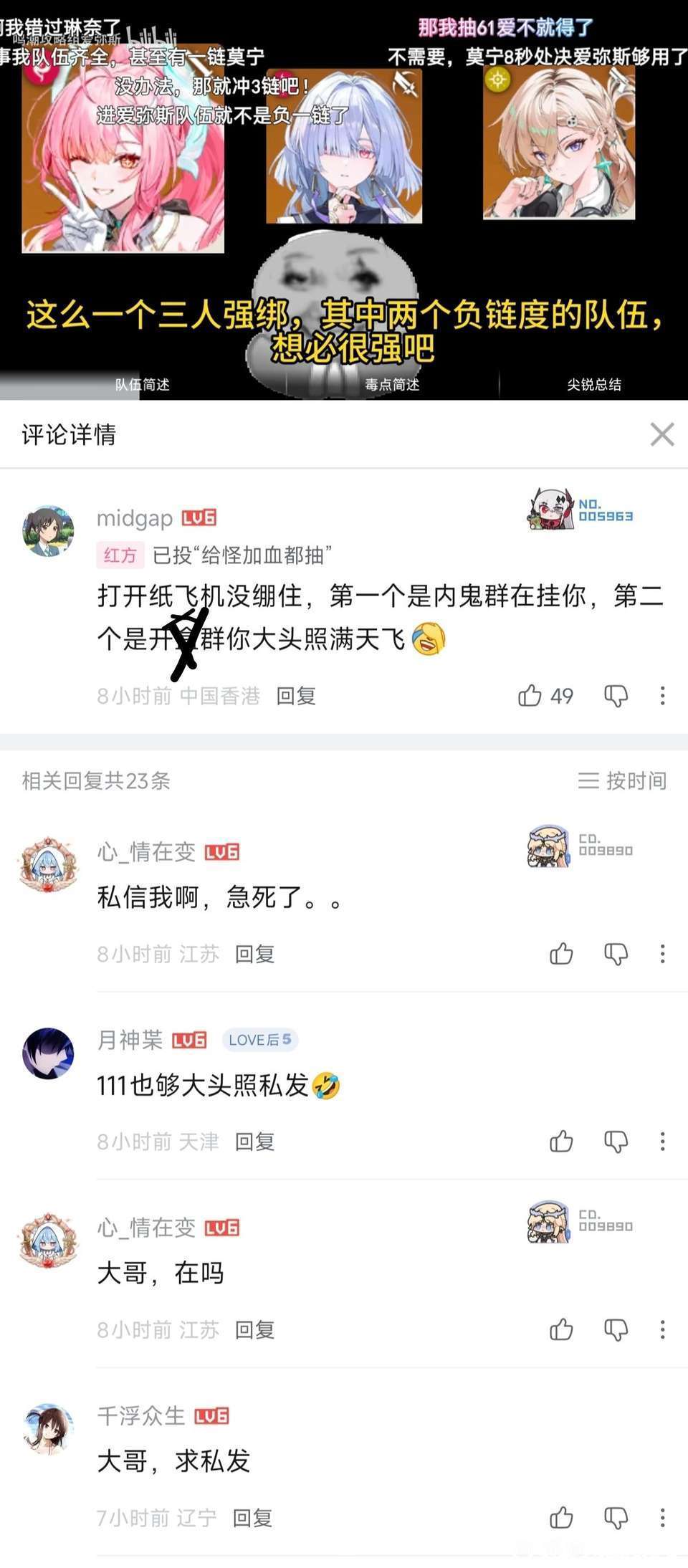Open 月神栠's profile avatar
Viewport: 688px width, 1568px height.
(48, 1053)
